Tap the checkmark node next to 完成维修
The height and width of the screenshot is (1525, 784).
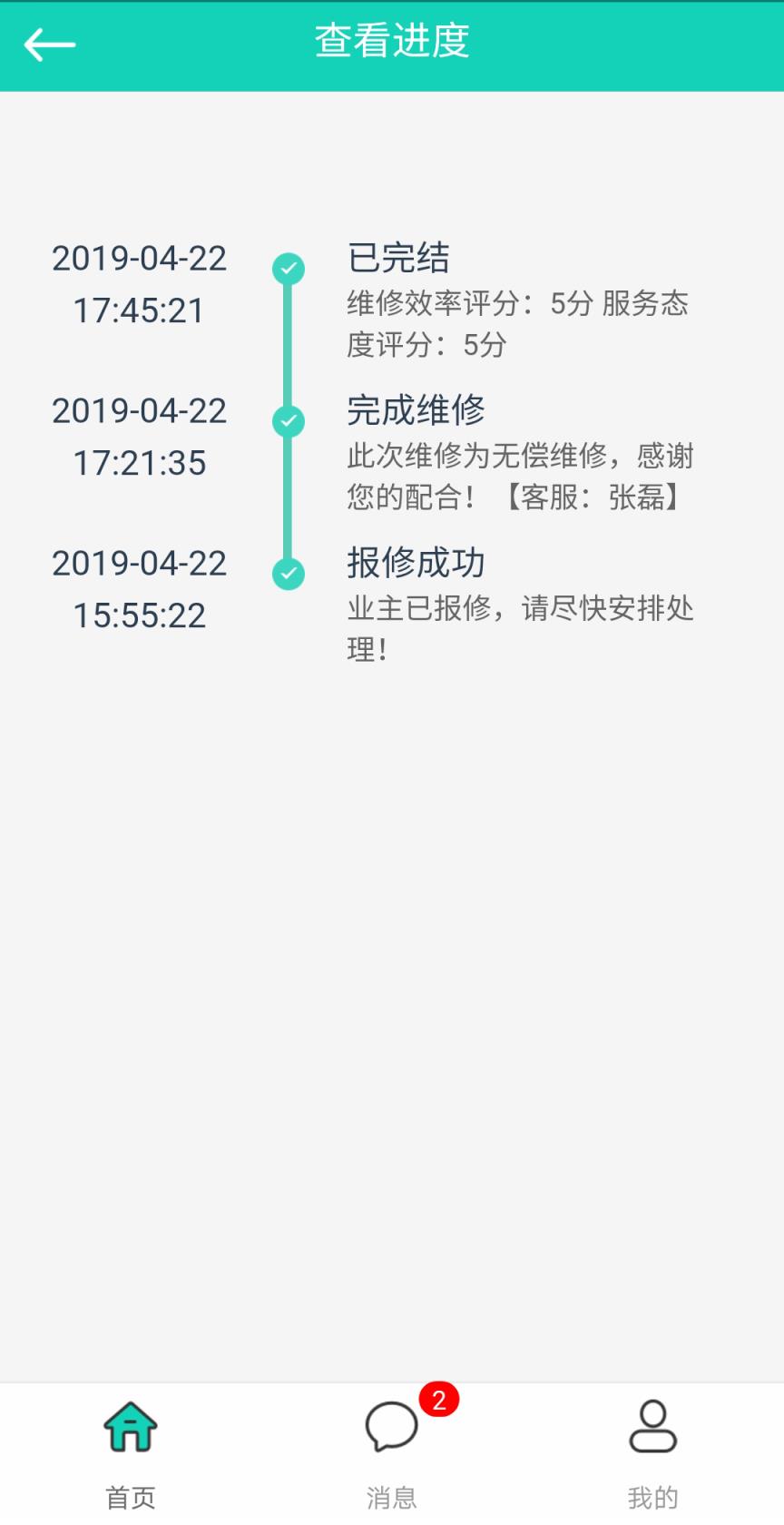[x=289, y=420]
